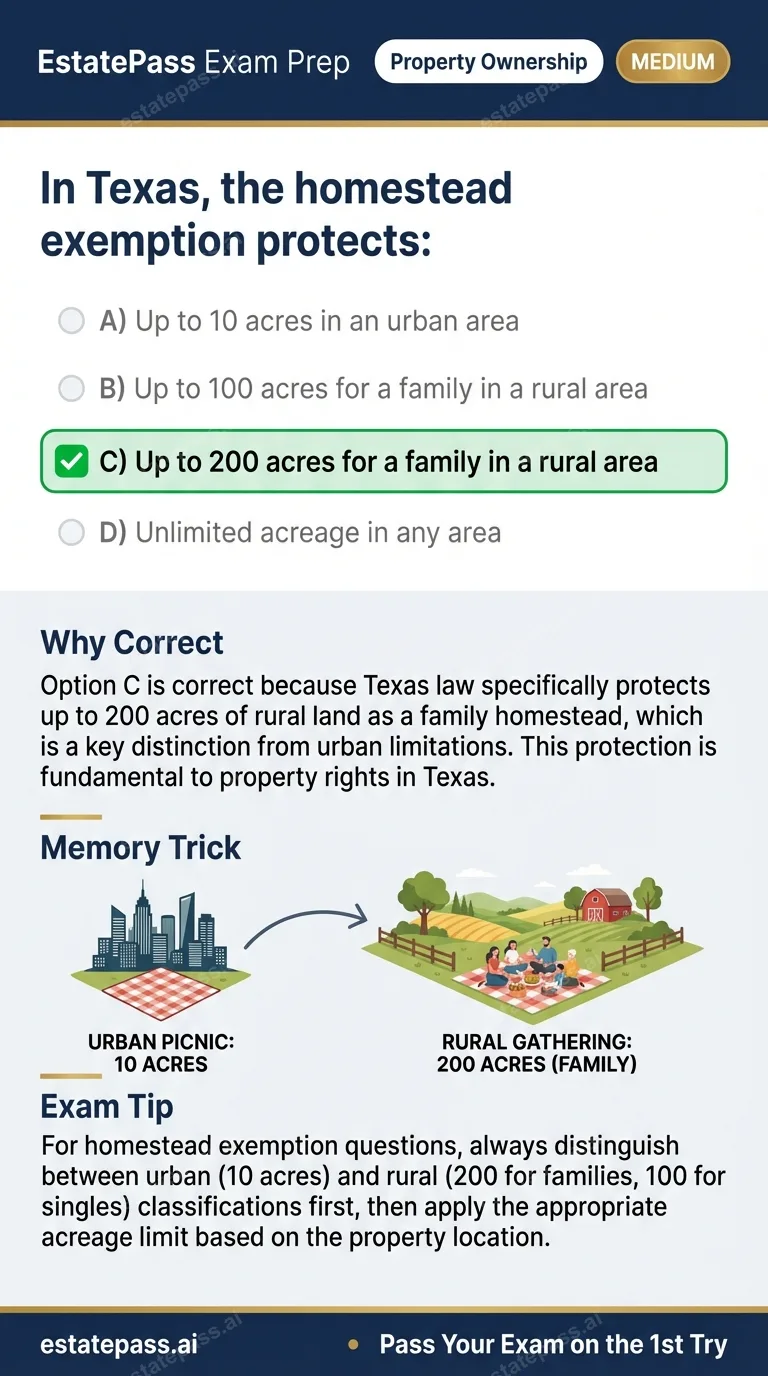Click the EstatePass Exam Prep header title

[x=192, y=61]
